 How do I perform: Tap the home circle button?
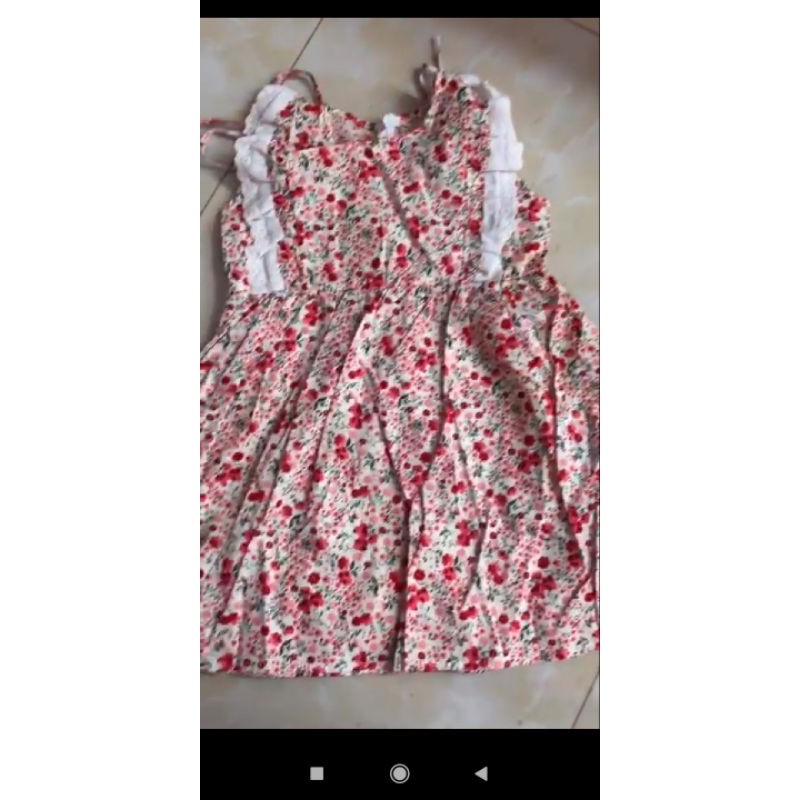click(x=399, y=773)
